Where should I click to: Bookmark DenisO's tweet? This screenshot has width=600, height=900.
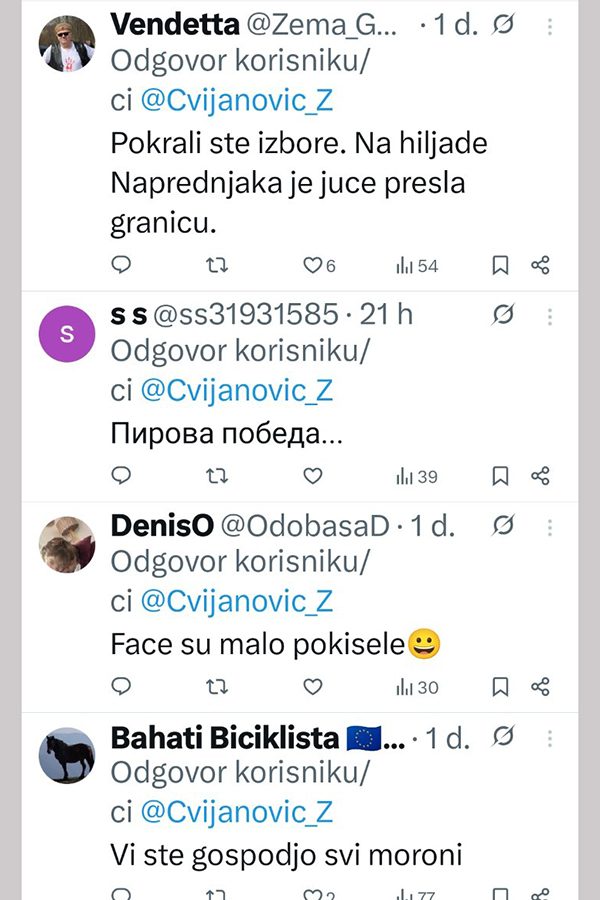(x=500, y=686)
